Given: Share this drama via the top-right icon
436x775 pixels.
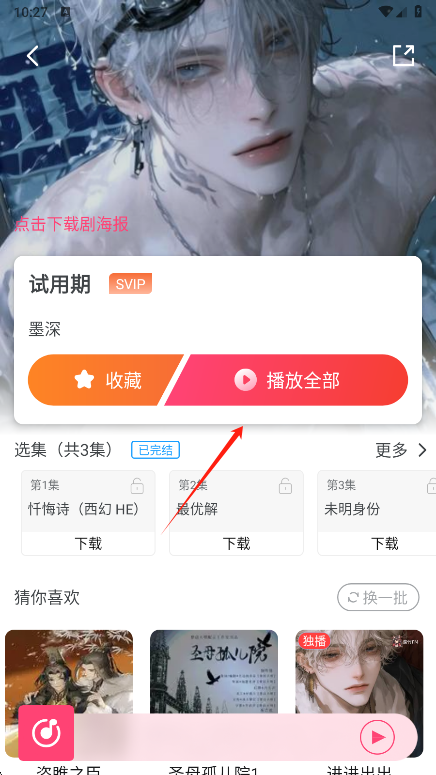Looking at the screenshot, I should [403, 55].
